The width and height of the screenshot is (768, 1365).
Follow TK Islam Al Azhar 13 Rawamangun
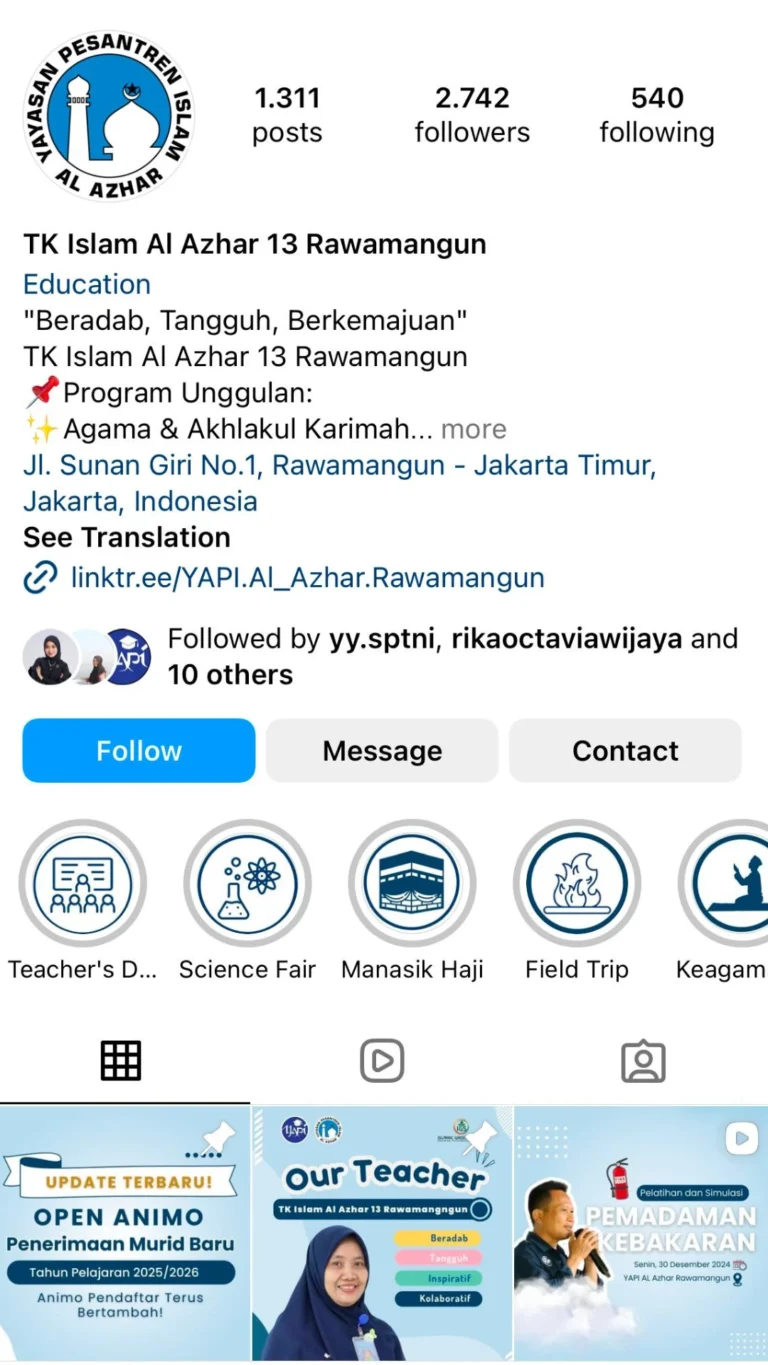(x=139, y=751)
